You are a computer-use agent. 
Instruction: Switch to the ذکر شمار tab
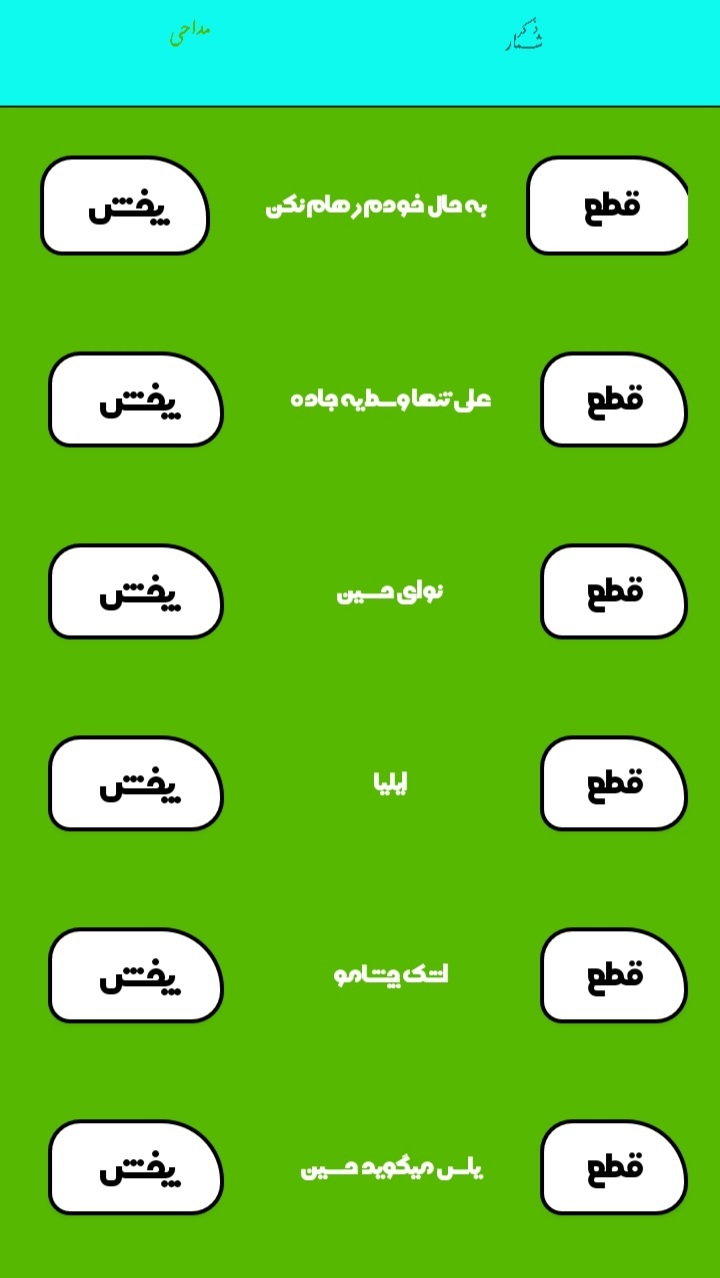524,38
